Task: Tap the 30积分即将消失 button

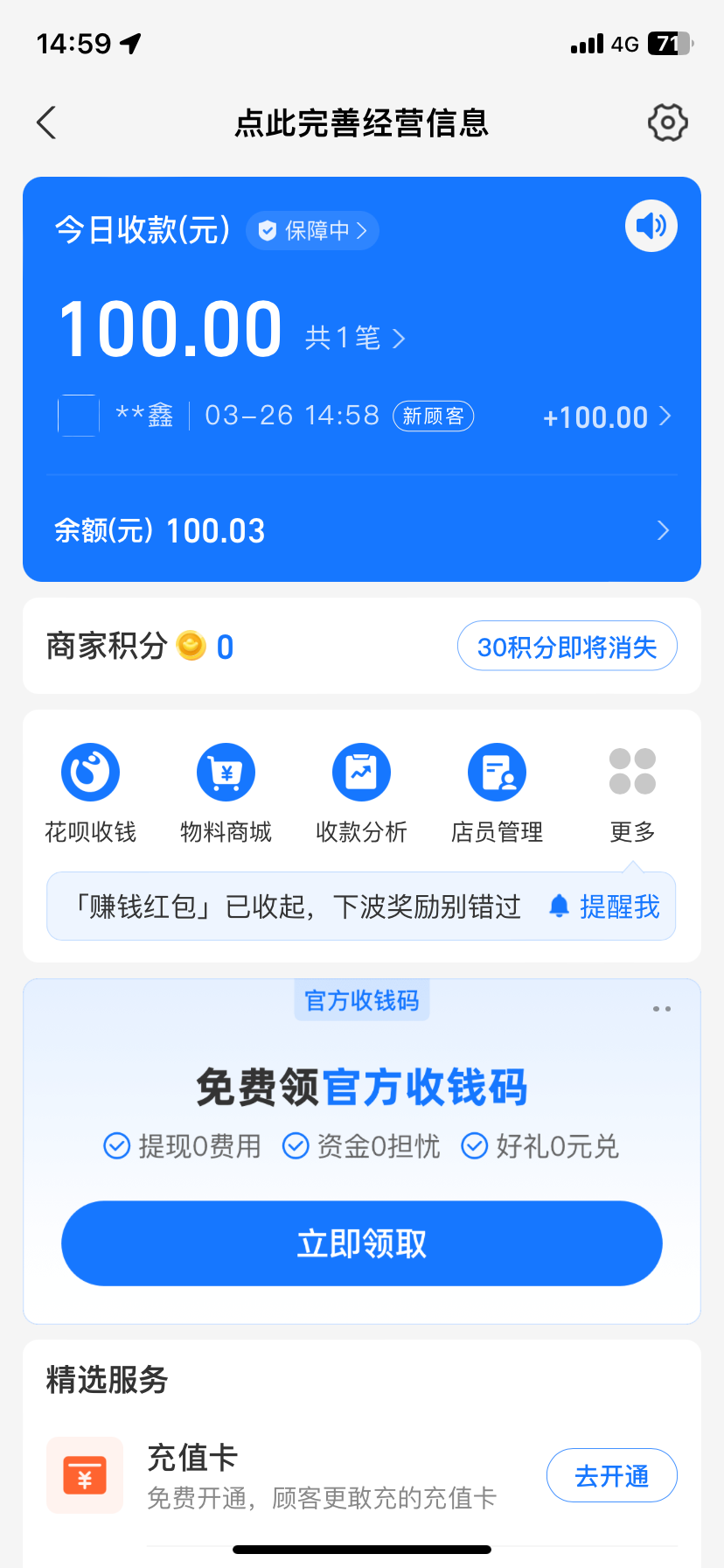Action: pos(567,646)
